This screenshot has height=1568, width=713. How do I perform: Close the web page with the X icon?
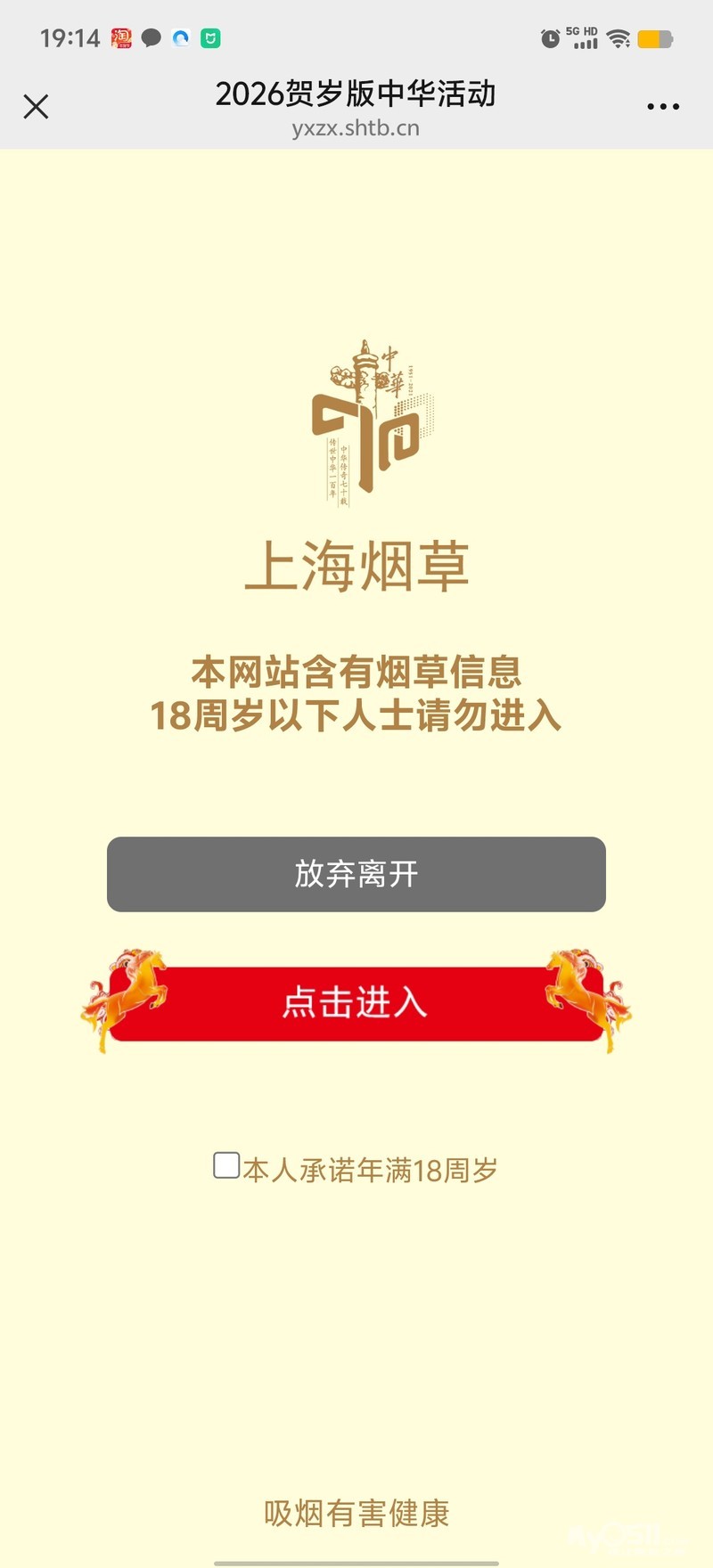(36, 107)
